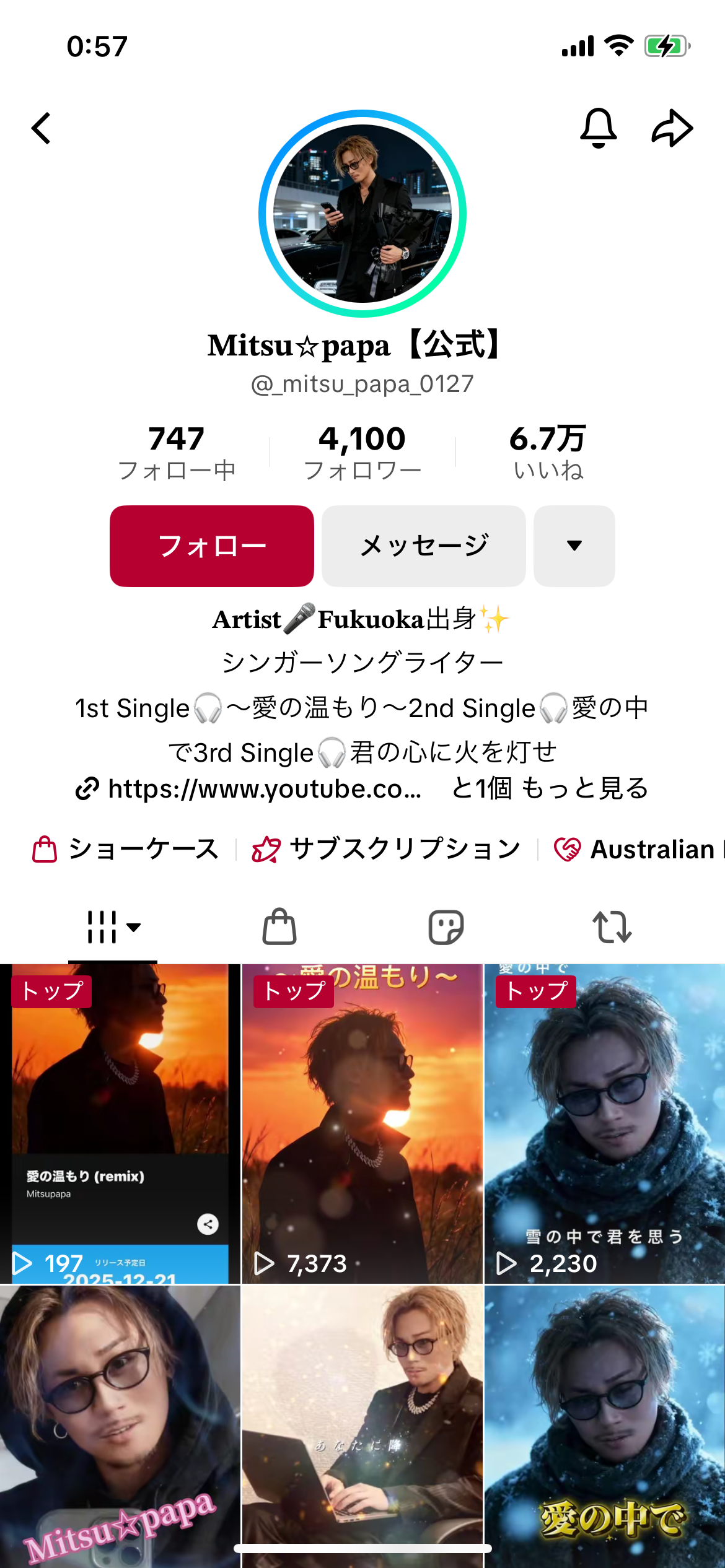
Task: Send a message via メッセージ button
Action: coord(424,546)
